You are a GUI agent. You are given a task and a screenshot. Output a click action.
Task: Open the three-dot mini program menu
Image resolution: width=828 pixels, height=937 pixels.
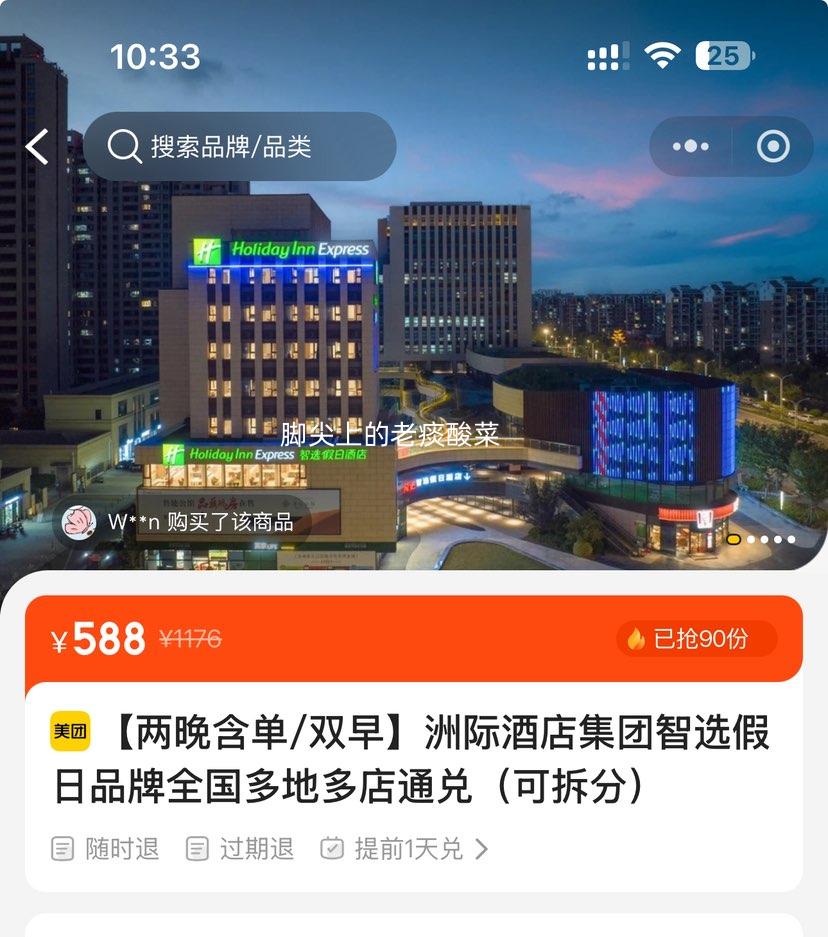690,147
